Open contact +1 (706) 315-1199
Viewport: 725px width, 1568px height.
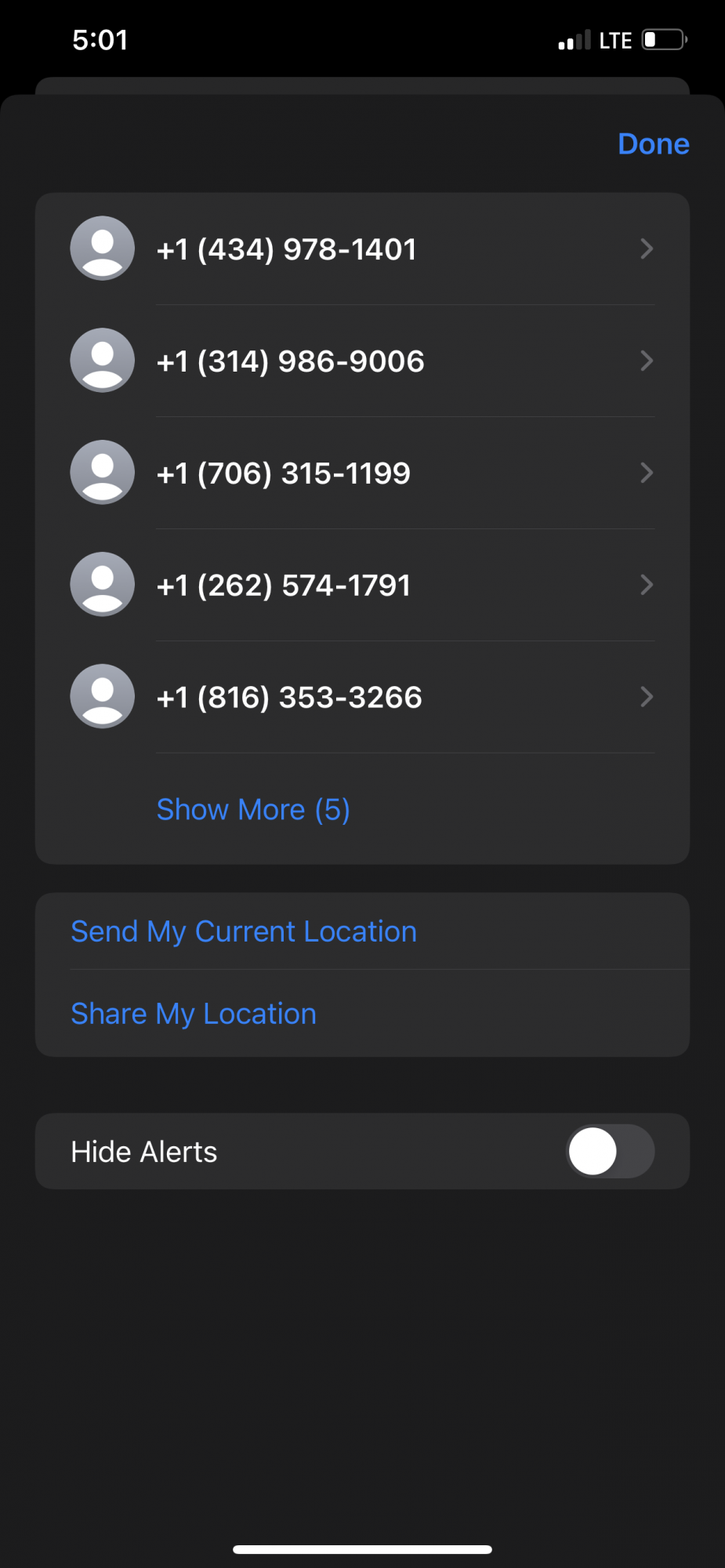[x=362, y=474]
